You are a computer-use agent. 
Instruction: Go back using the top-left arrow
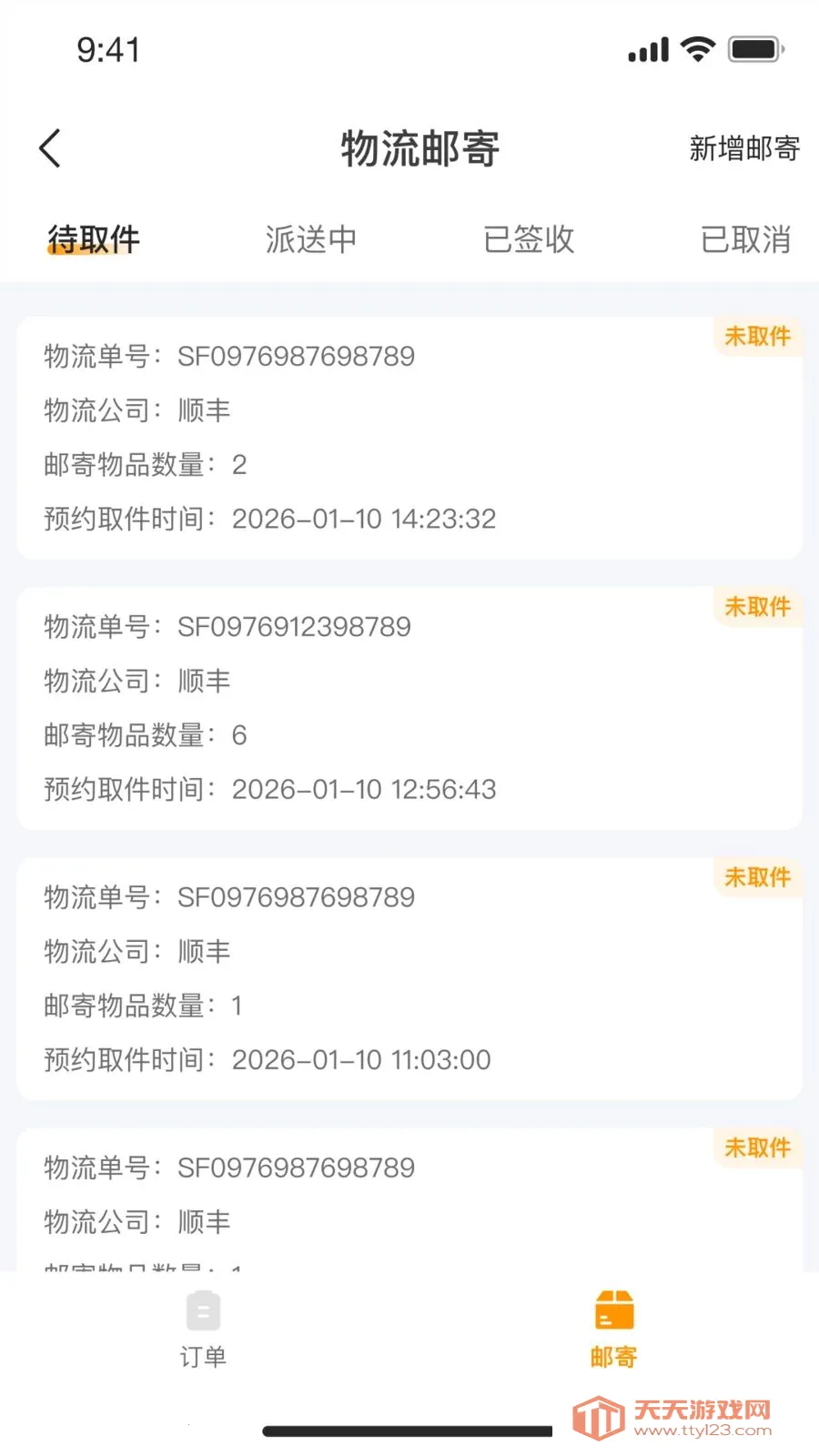click(x=51, y=148)
